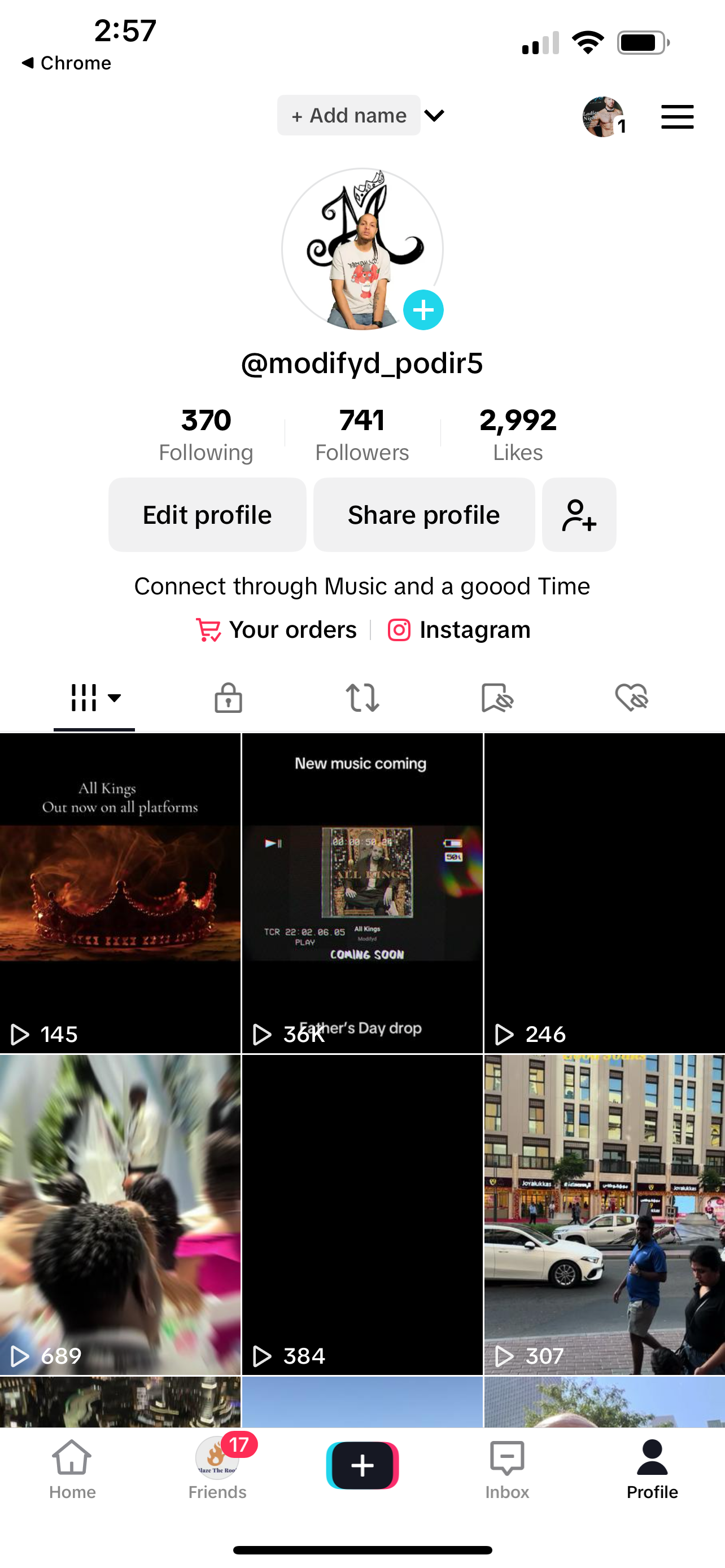The image size is (725, 1568).
Task: Open the add friends icon
Action: click(579, 515)
